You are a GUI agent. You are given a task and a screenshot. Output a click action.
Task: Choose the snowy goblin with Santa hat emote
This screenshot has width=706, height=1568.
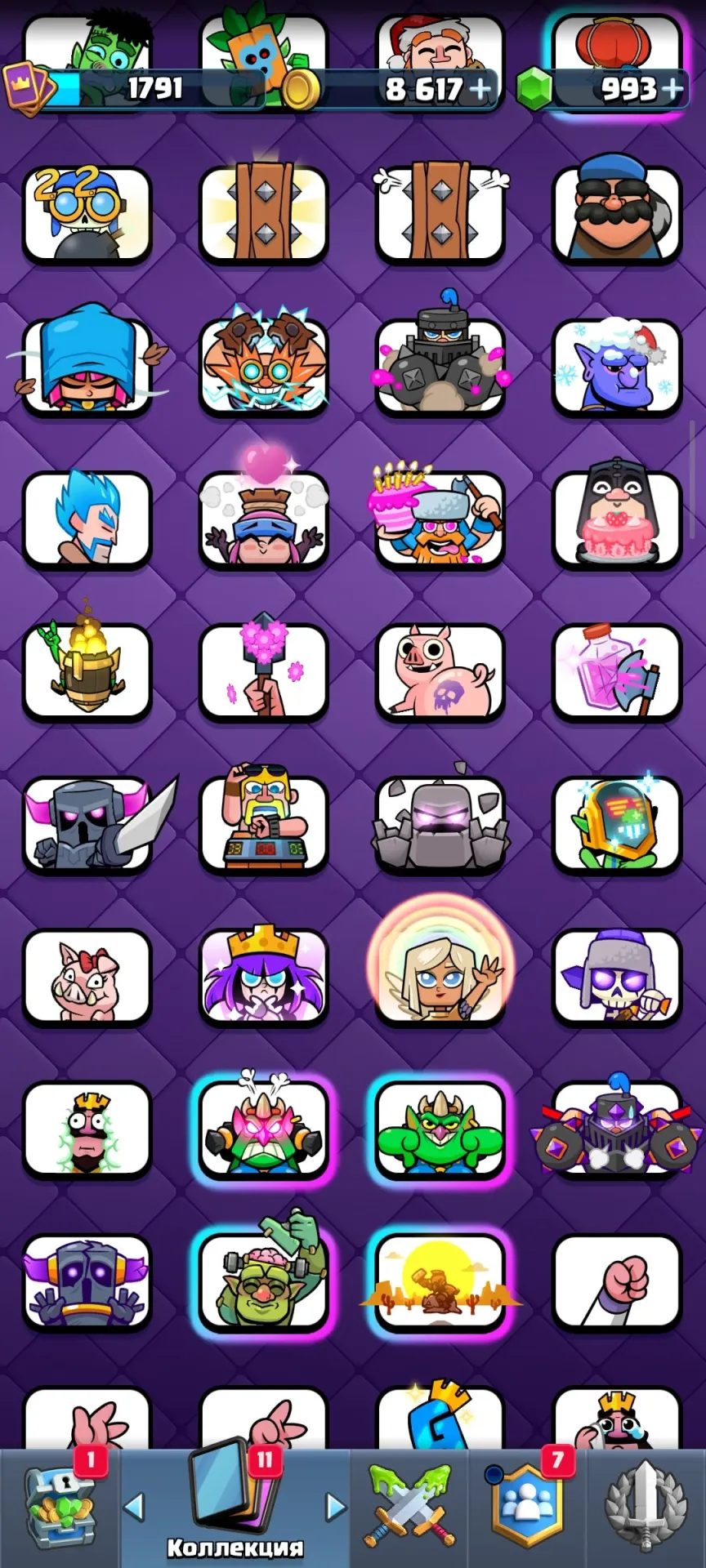click(618, 366)
